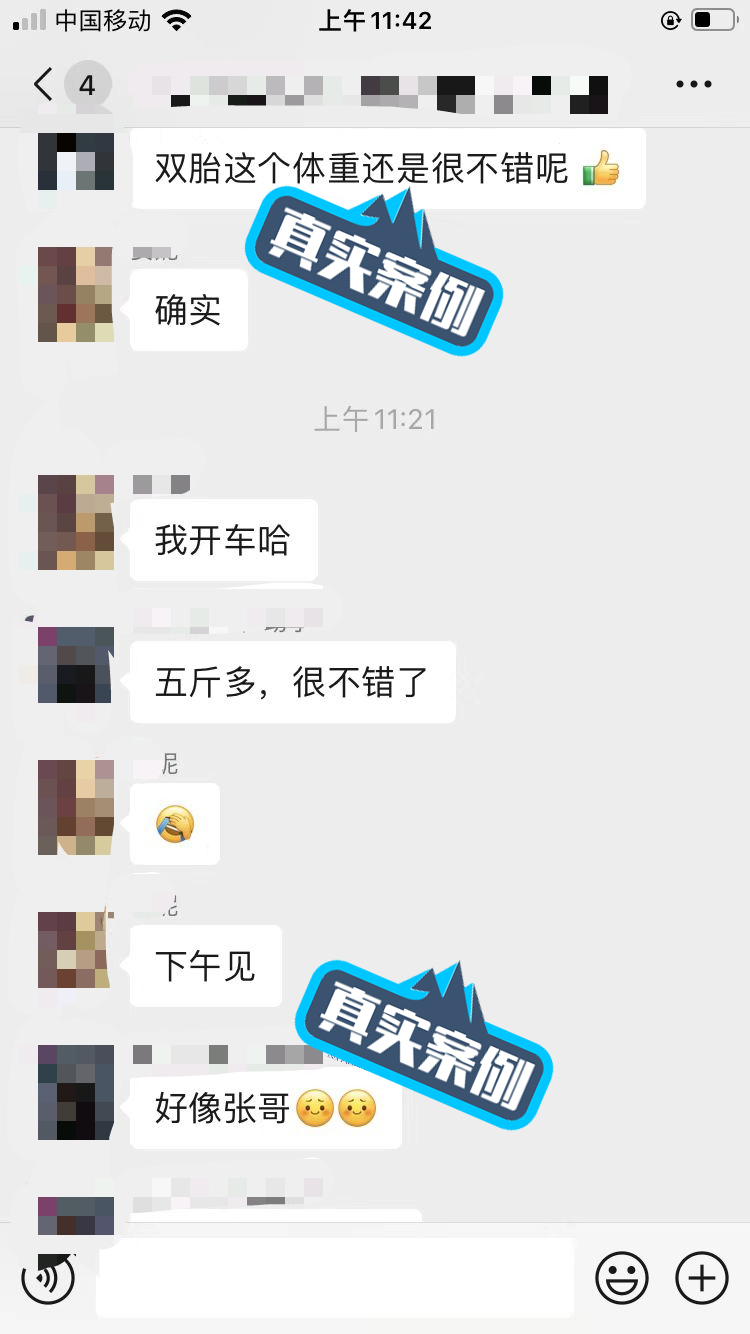Image resolution: width=750 pixels, height=1334 pixels.
Task: Open avatar of sender of 我开车哈
Action: 76,523
